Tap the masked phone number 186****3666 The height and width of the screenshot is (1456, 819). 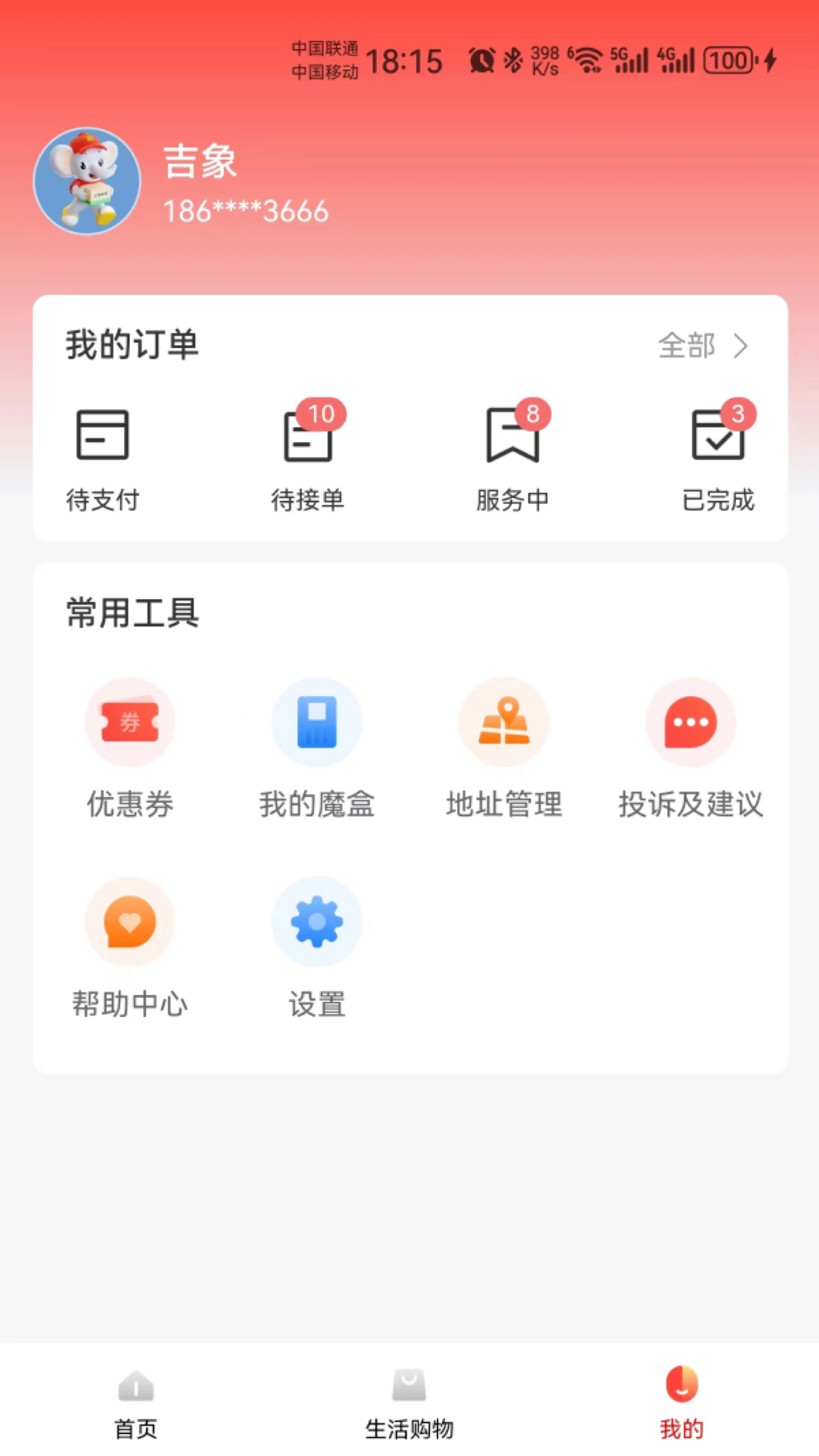(x=245, y=211)
